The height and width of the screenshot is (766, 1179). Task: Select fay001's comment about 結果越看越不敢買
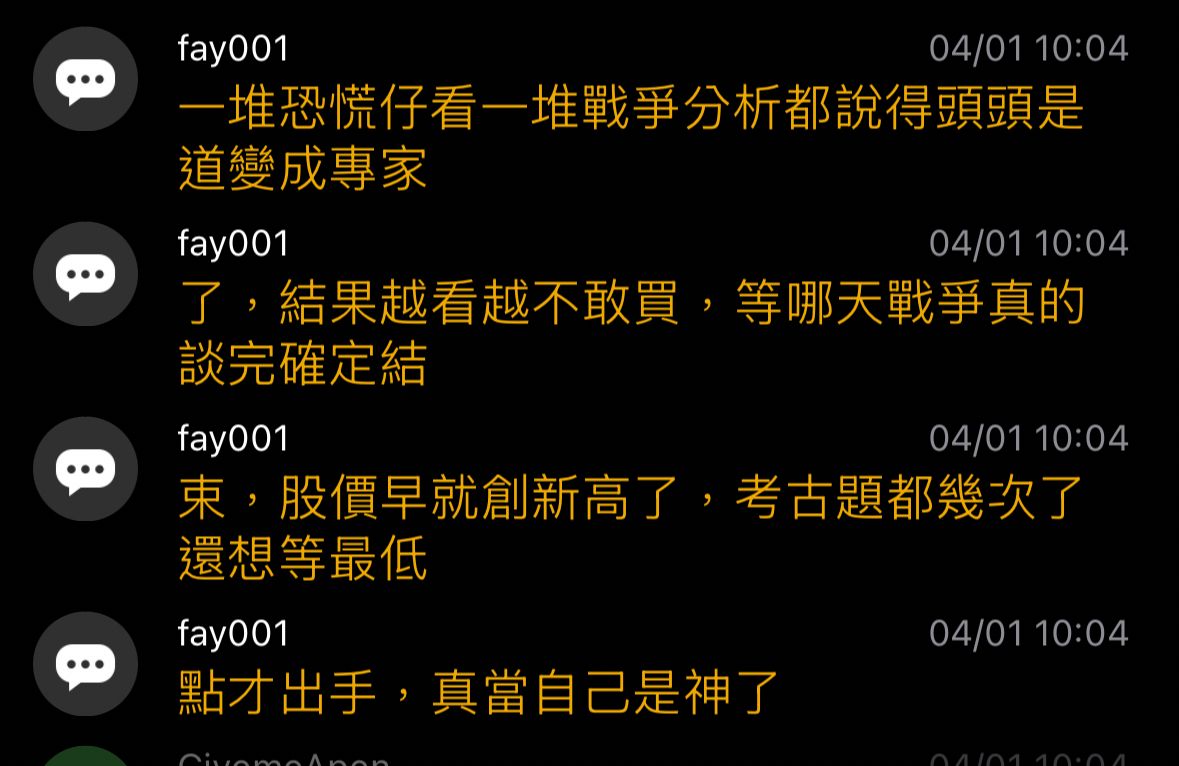tap(630, 333)
